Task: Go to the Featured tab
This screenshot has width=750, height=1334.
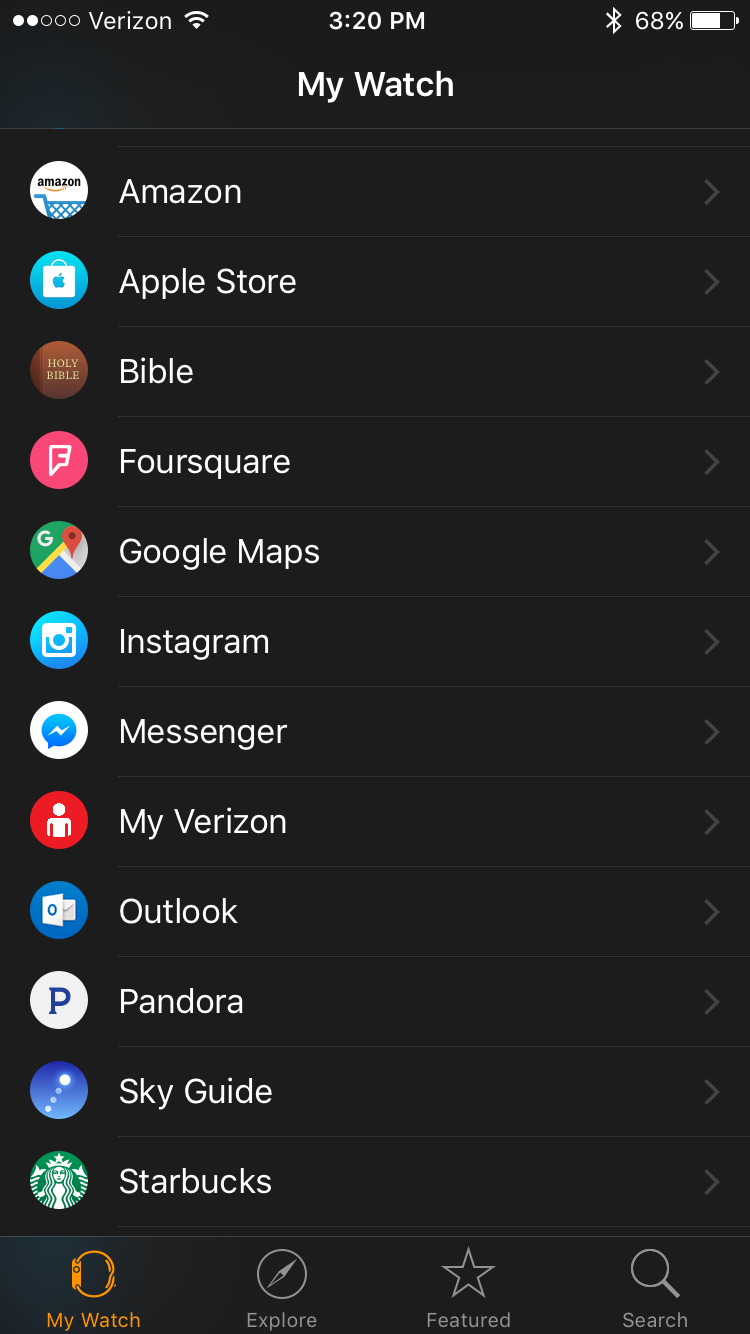Action: coord(468,1287)
